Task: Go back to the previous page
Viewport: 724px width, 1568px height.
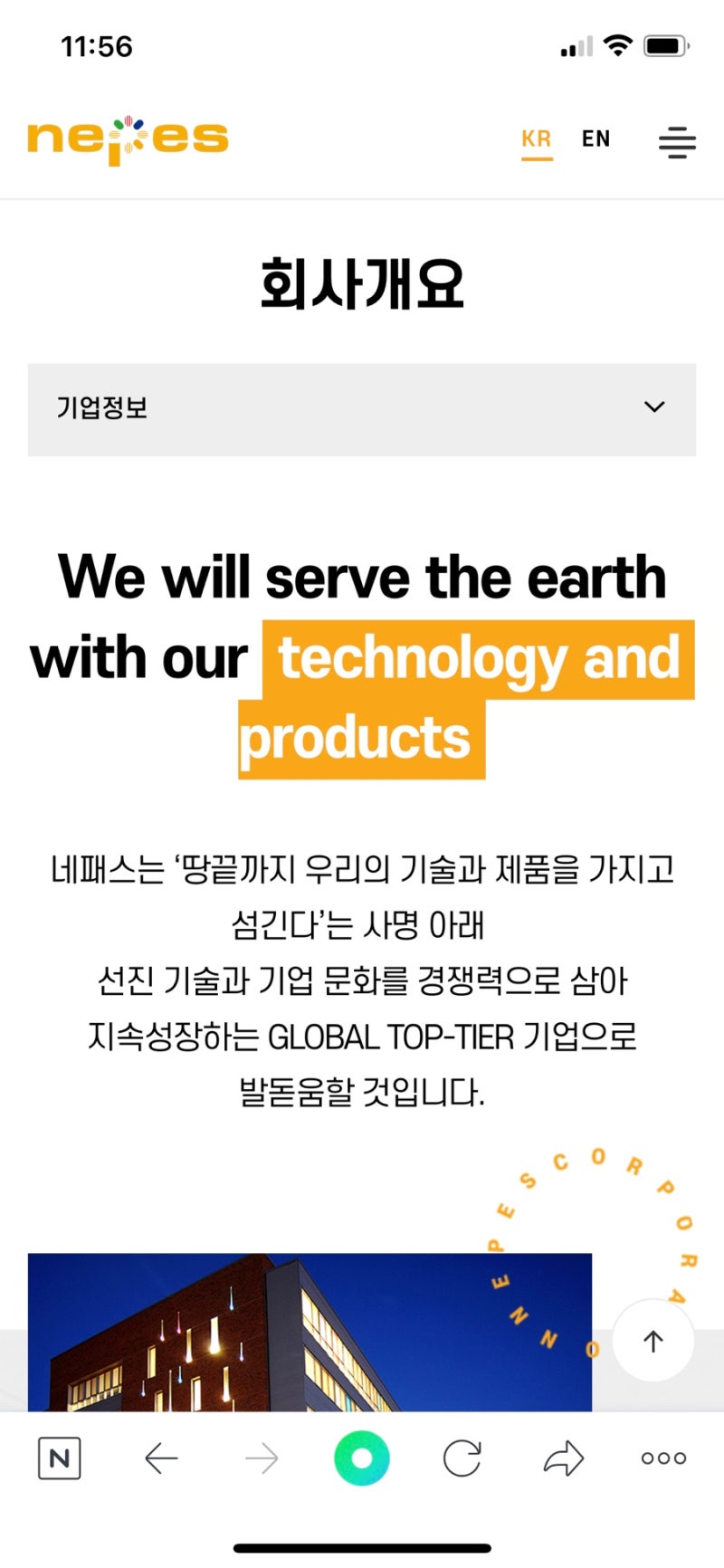Action: coord(161,1458)
